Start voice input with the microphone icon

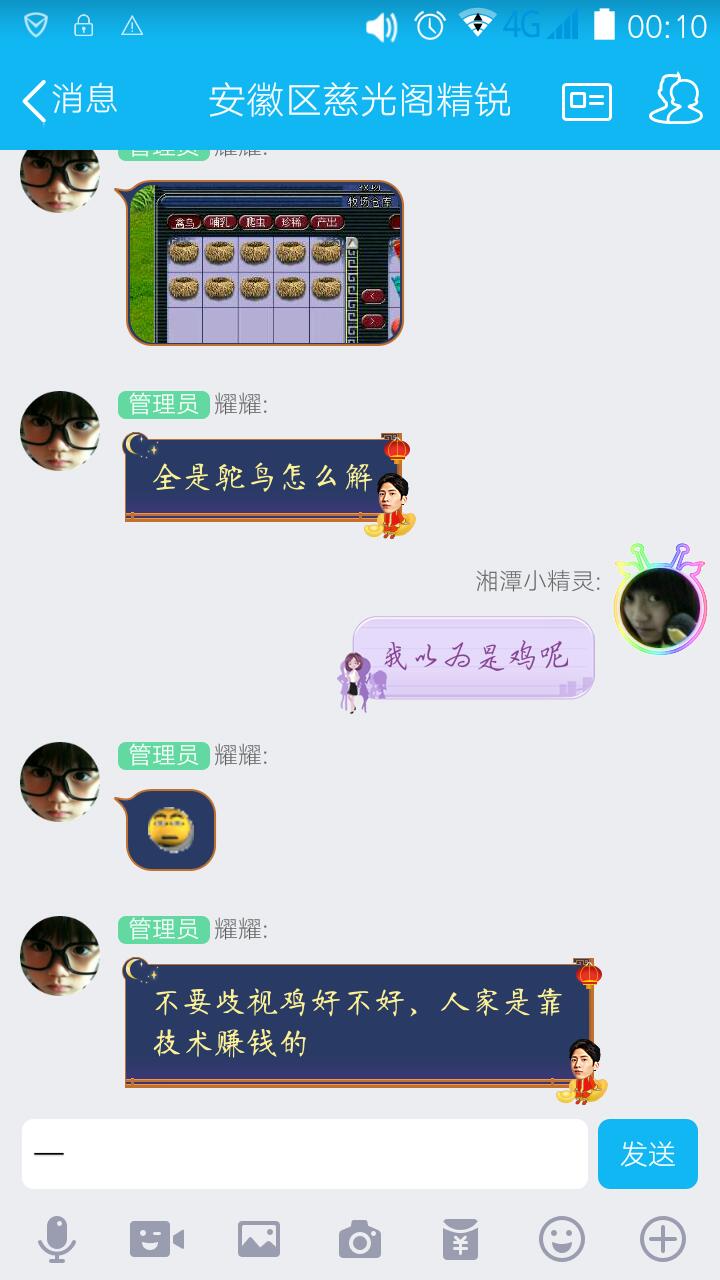point(57,1240)
